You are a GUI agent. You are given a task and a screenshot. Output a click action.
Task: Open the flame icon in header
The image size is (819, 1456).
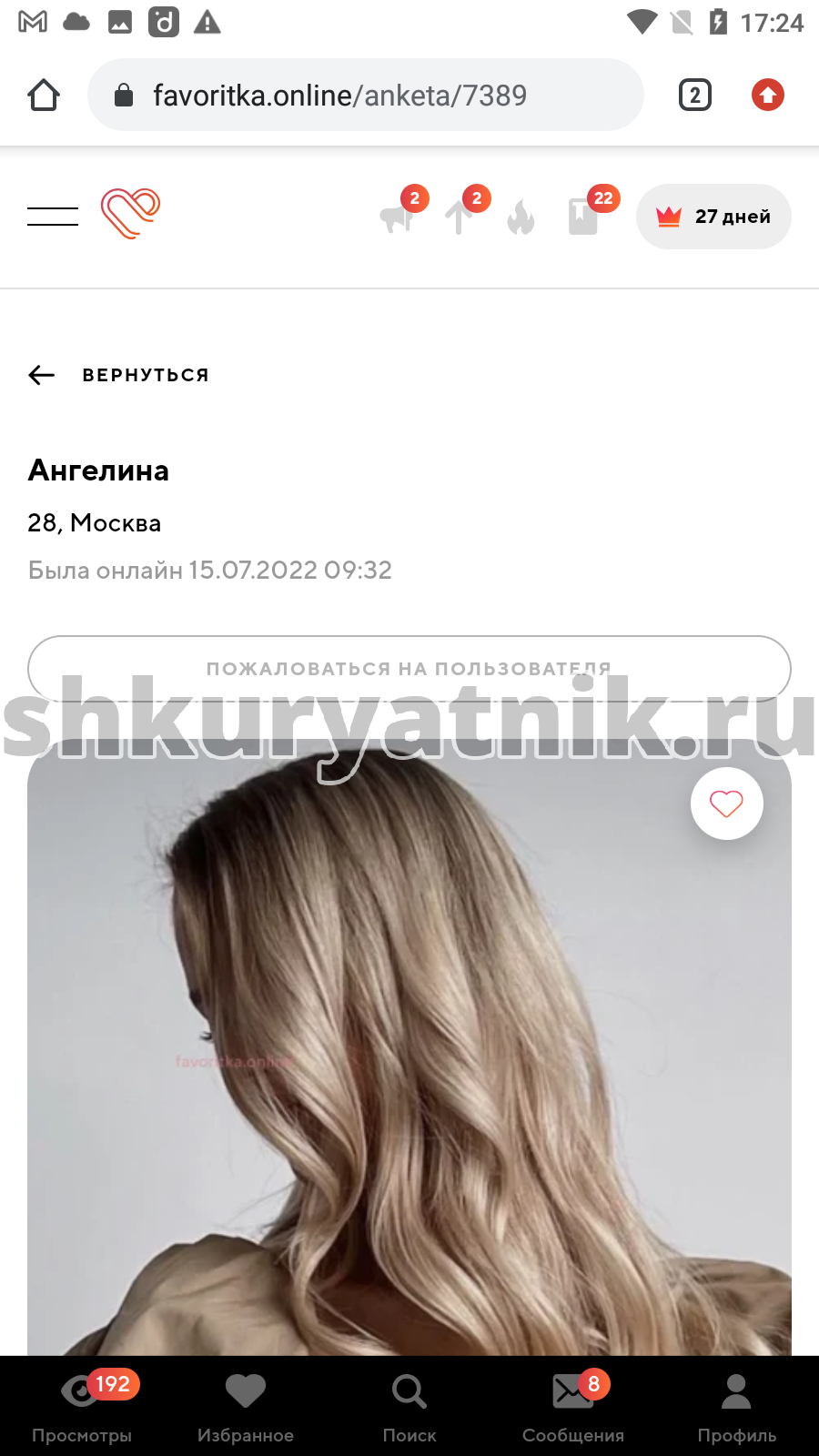[521, 217]
